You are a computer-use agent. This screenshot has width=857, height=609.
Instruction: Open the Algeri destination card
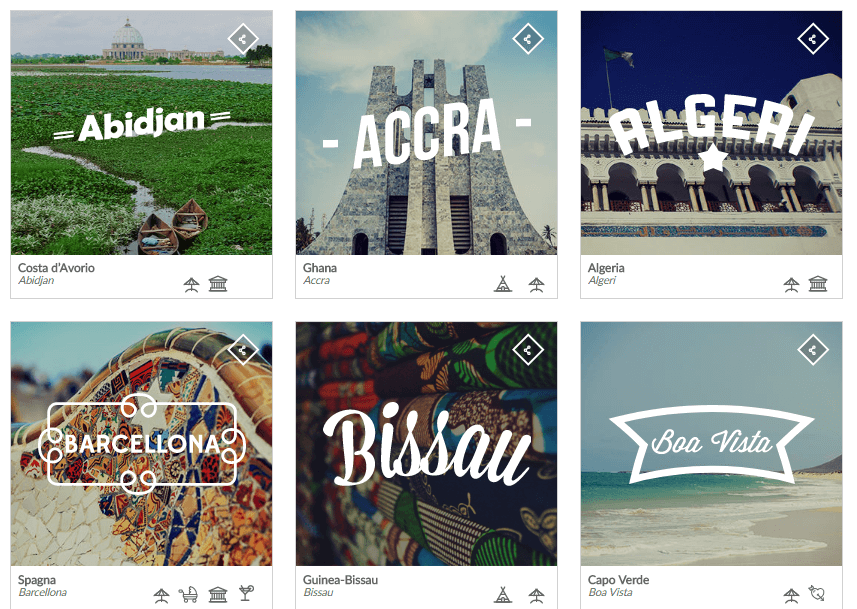[x=711, y=133]
